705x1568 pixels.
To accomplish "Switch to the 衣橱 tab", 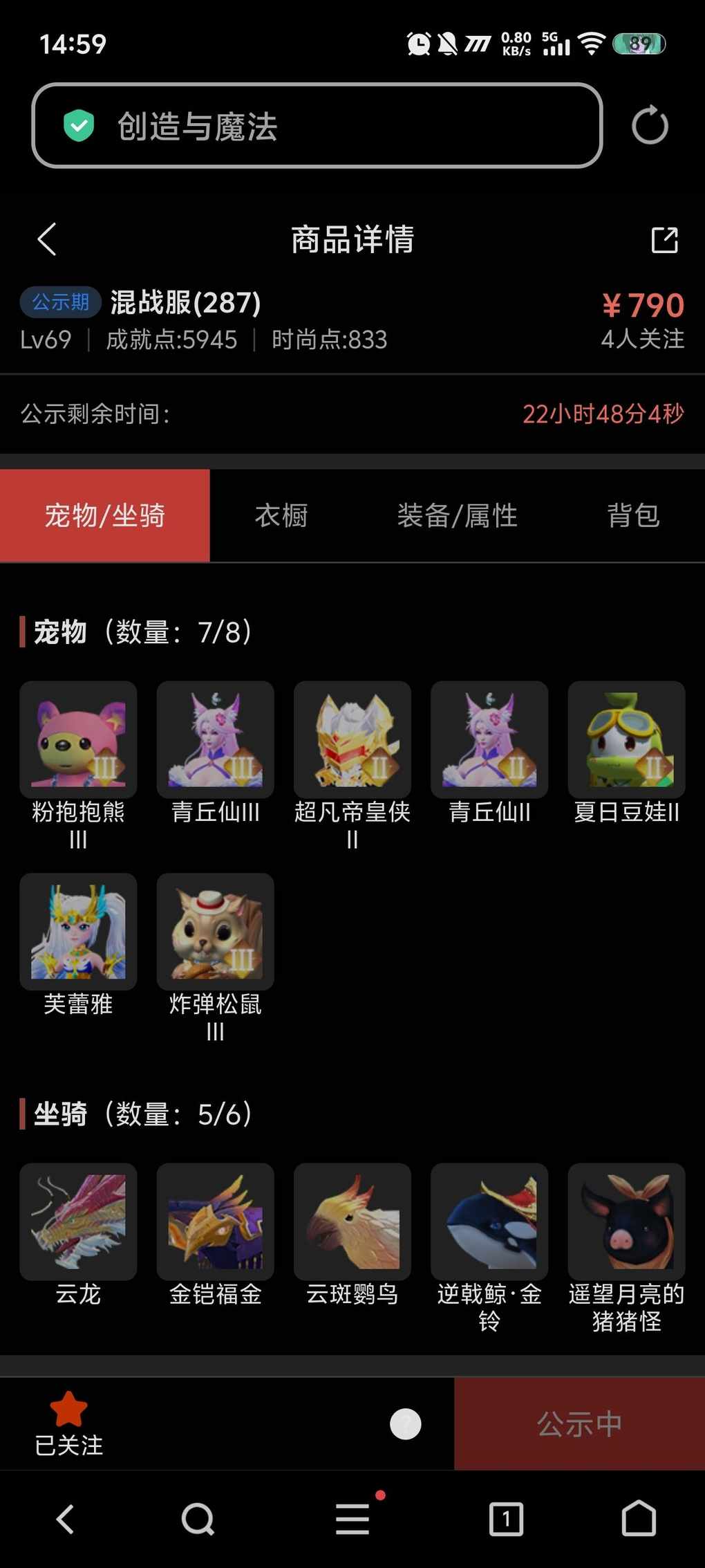I will click(x=281, y=516).
